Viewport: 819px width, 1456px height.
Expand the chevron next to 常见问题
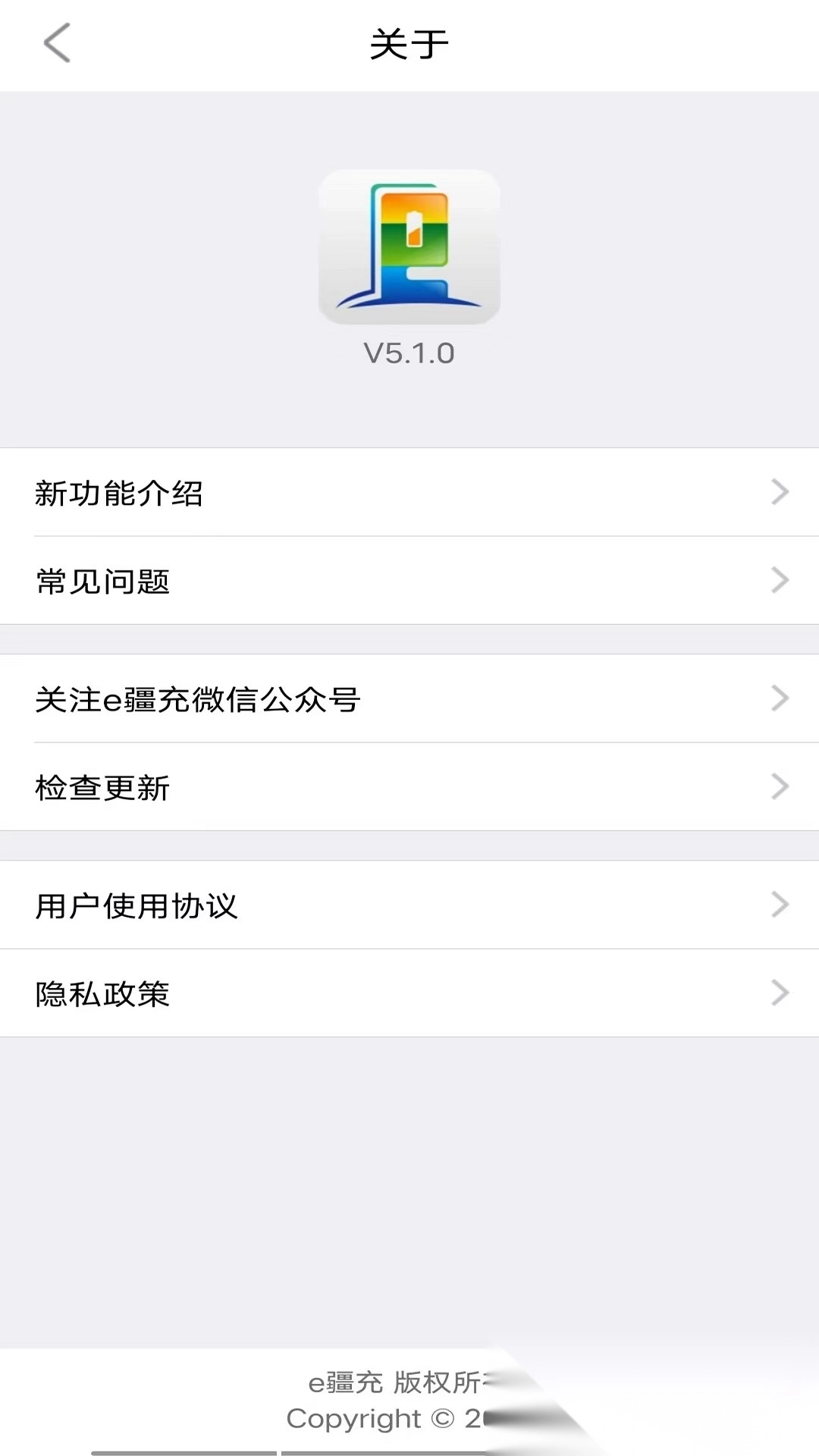pyautogui.click(x=780, y=581)
